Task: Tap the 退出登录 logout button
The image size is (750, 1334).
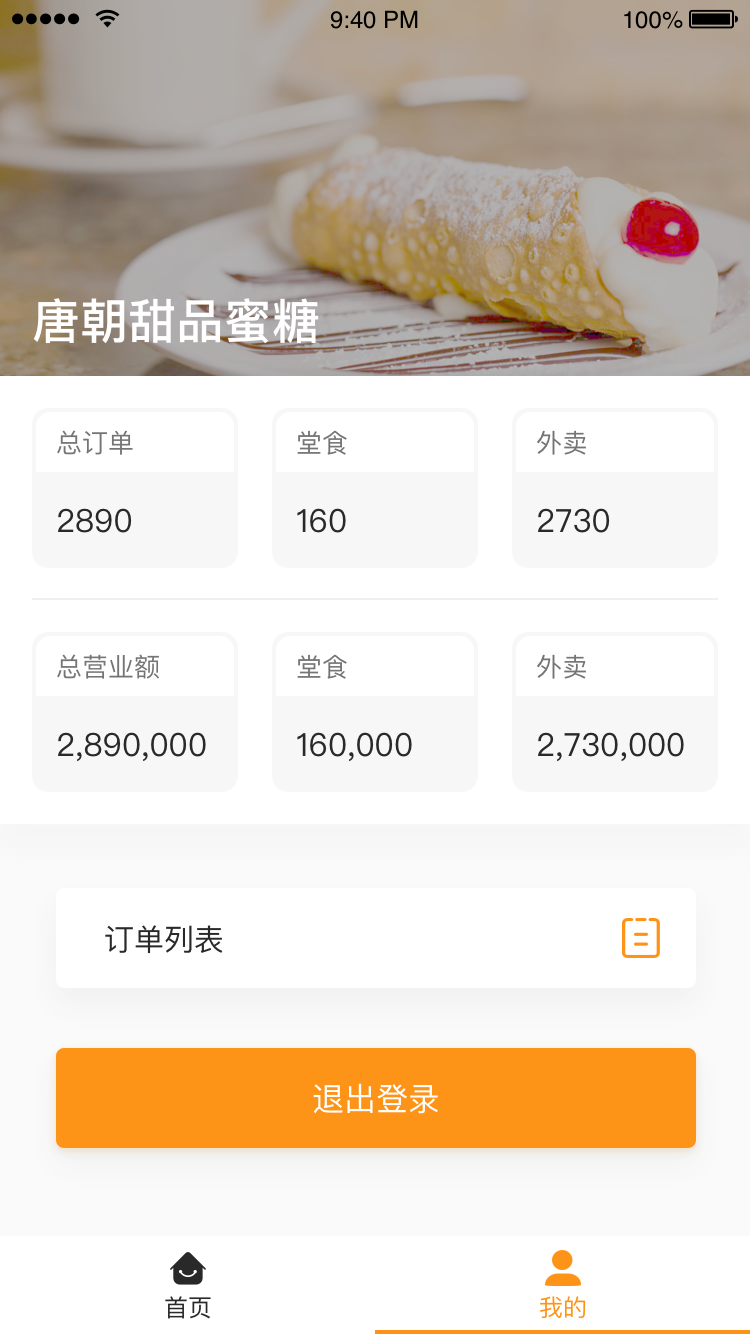Action: click(x=375, y=1098)
